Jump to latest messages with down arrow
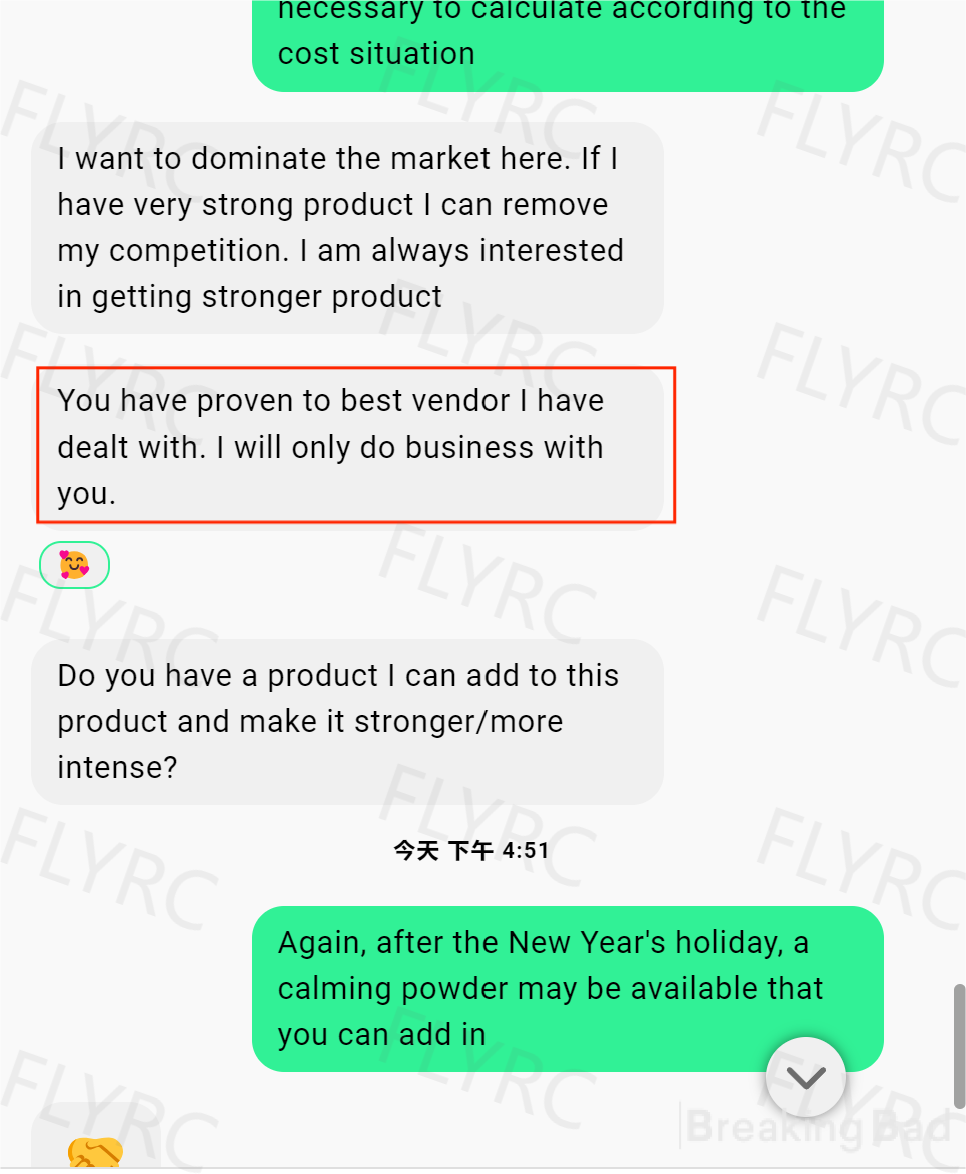The image size is (966, 1174). (805, 1077)
